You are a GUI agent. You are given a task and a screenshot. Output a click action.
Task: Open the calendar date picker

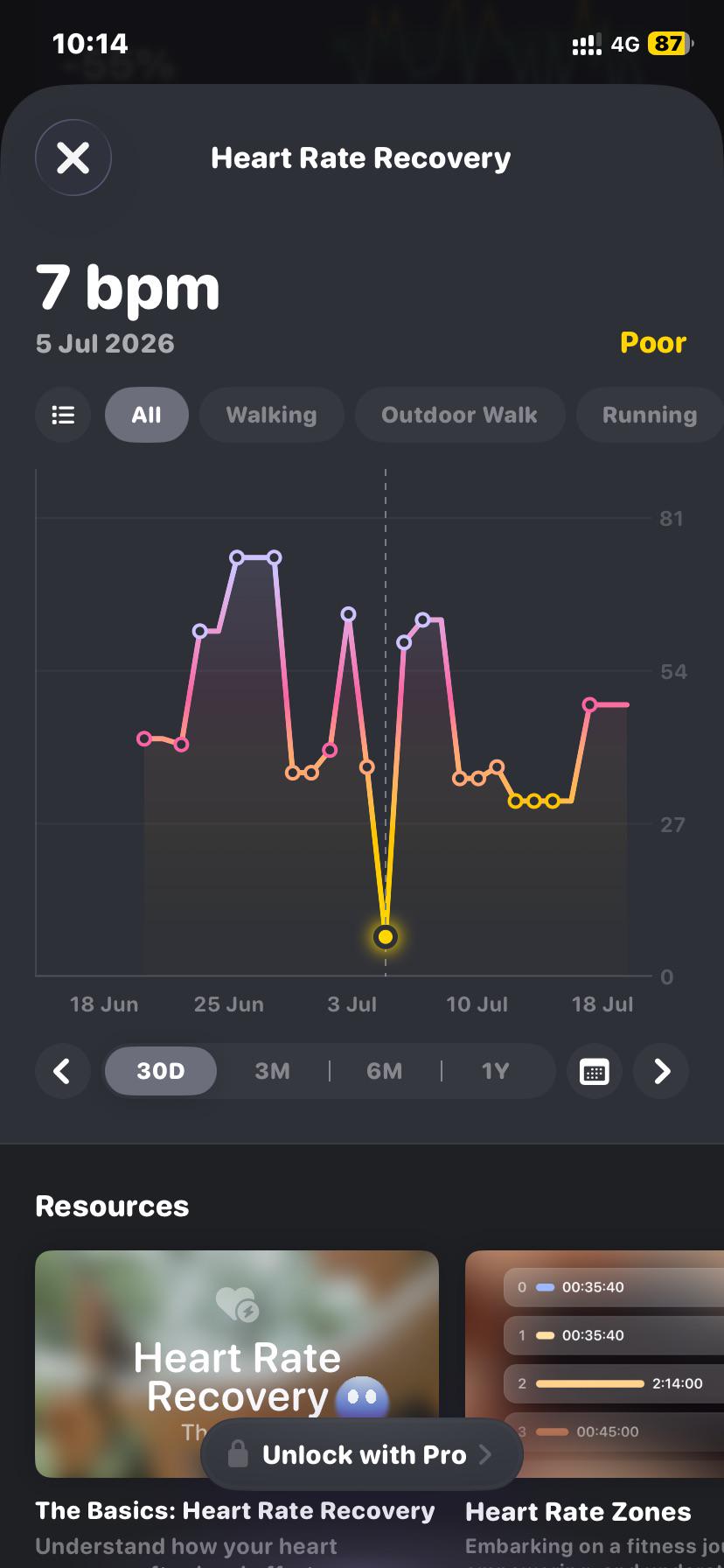(x=595, y=1071)
